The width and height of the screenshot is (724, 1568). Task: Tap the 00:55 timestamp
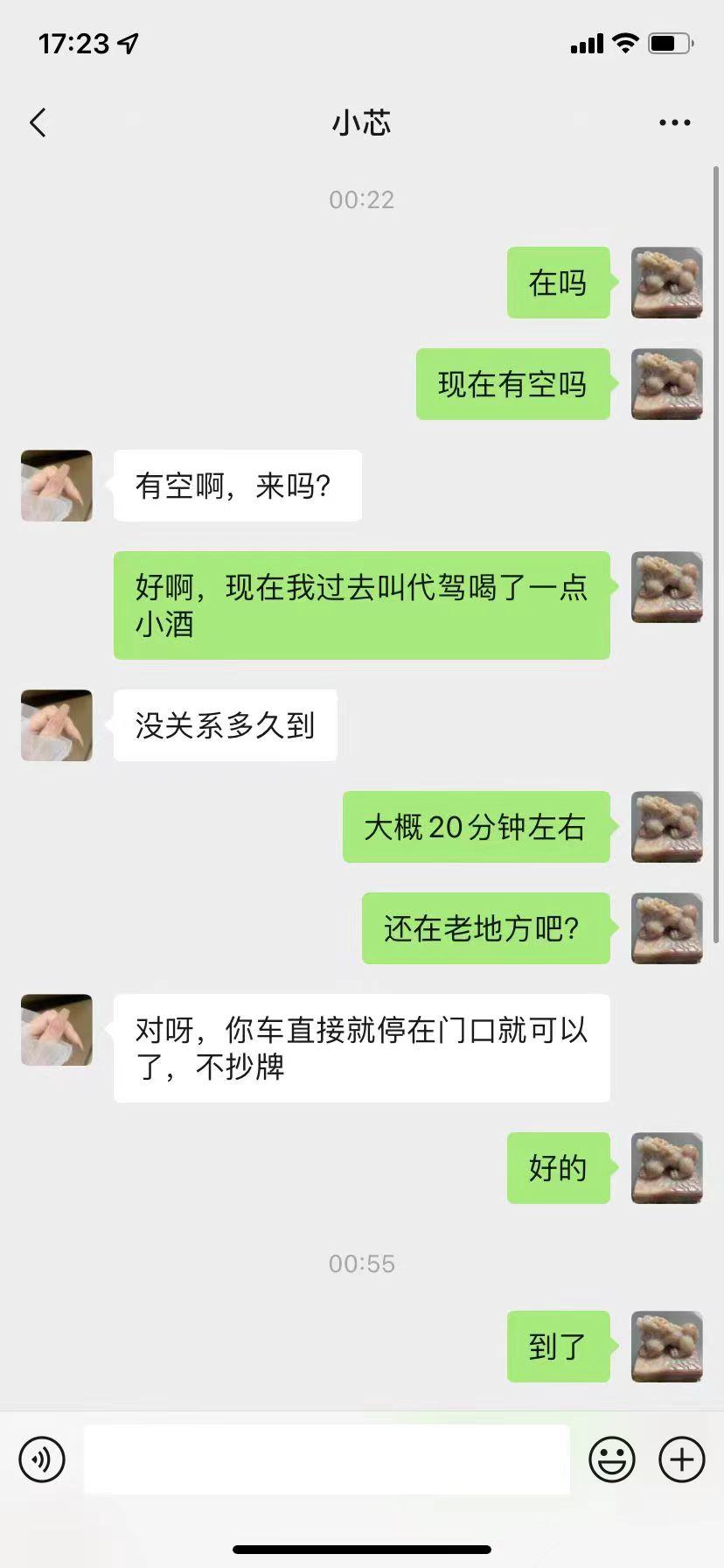coord(362,1263)
